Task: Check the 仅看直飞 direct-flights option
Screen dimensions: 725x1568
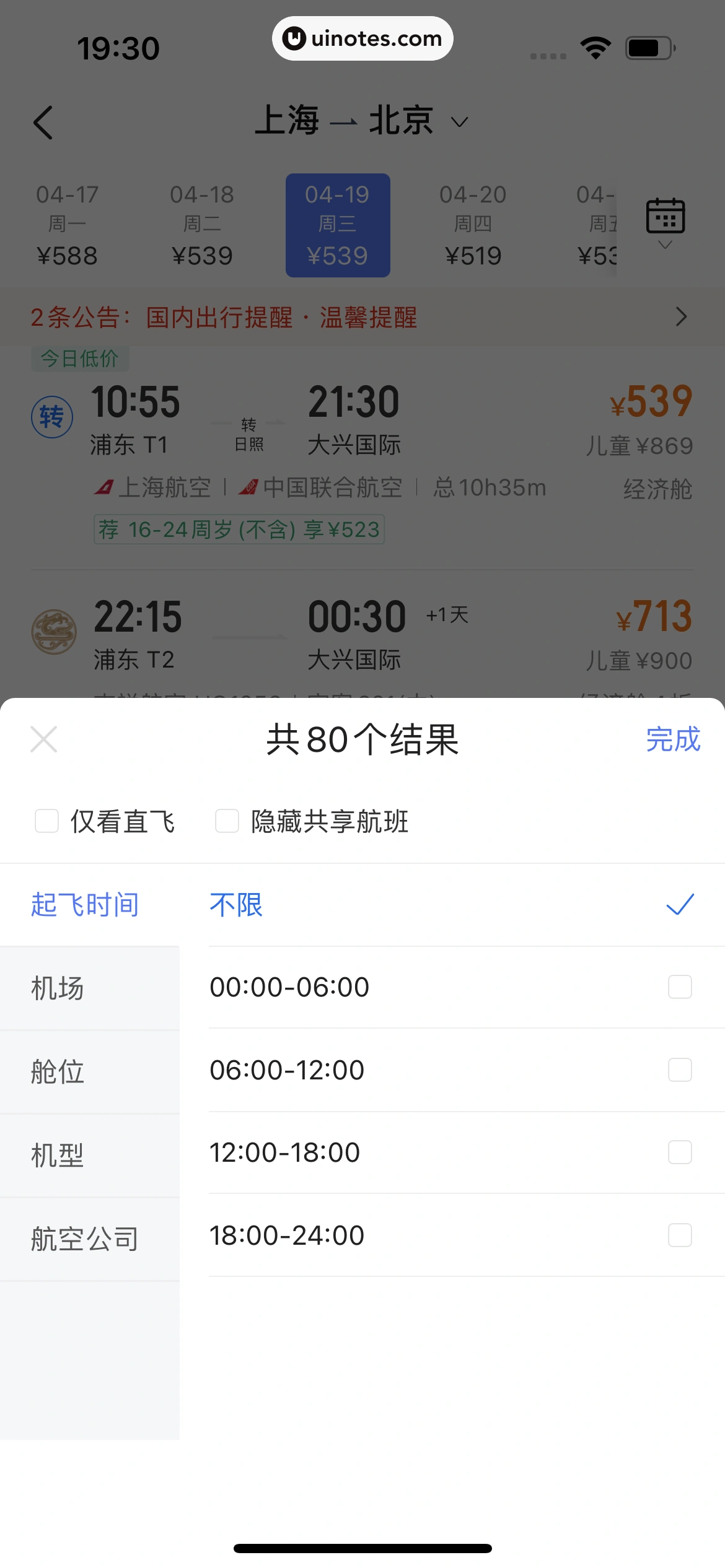Action: pos(47,821)
